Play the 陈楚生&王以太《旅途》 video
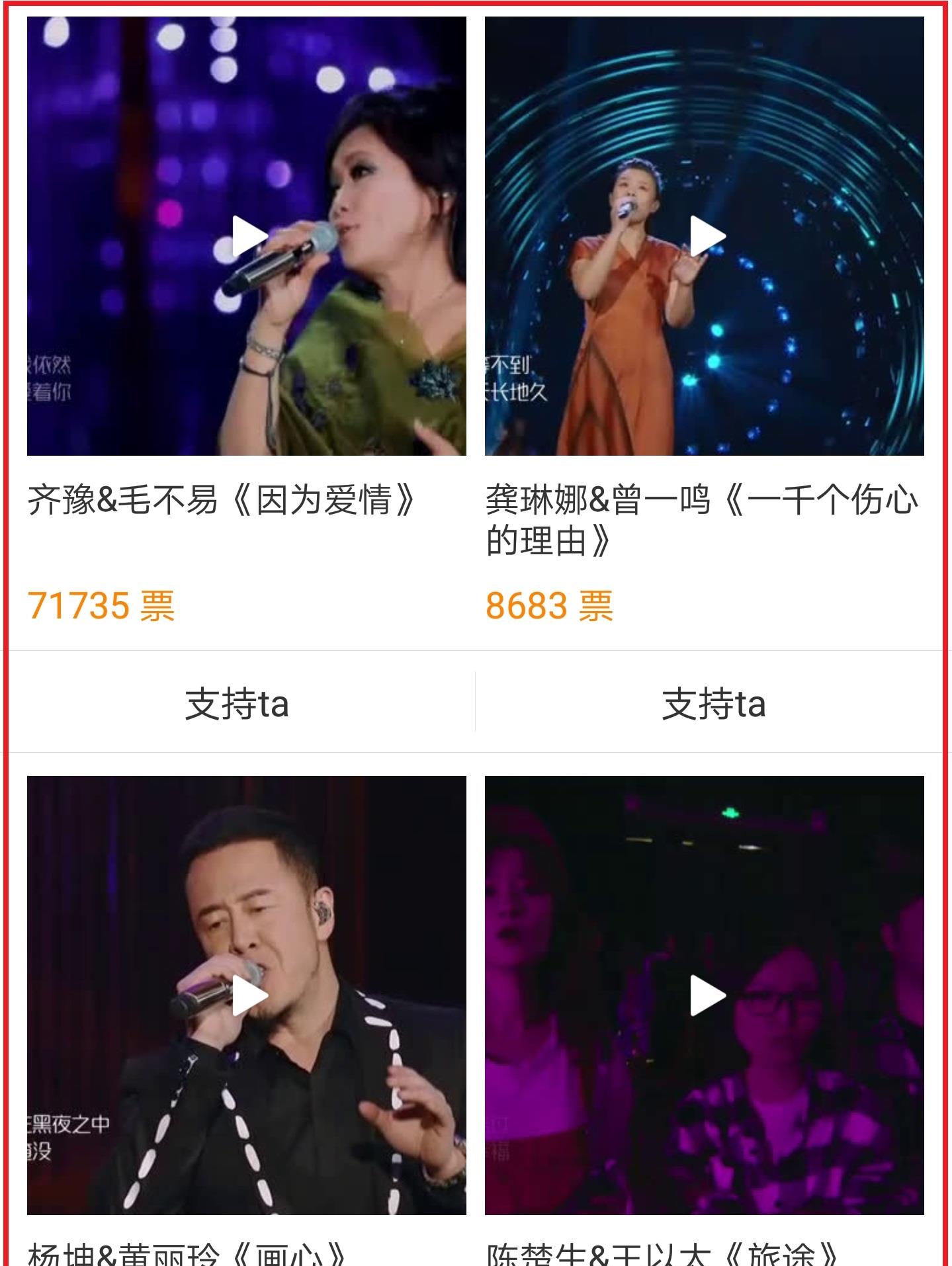The width and height of the screenshot is (952, 1266). pos(707,995)
